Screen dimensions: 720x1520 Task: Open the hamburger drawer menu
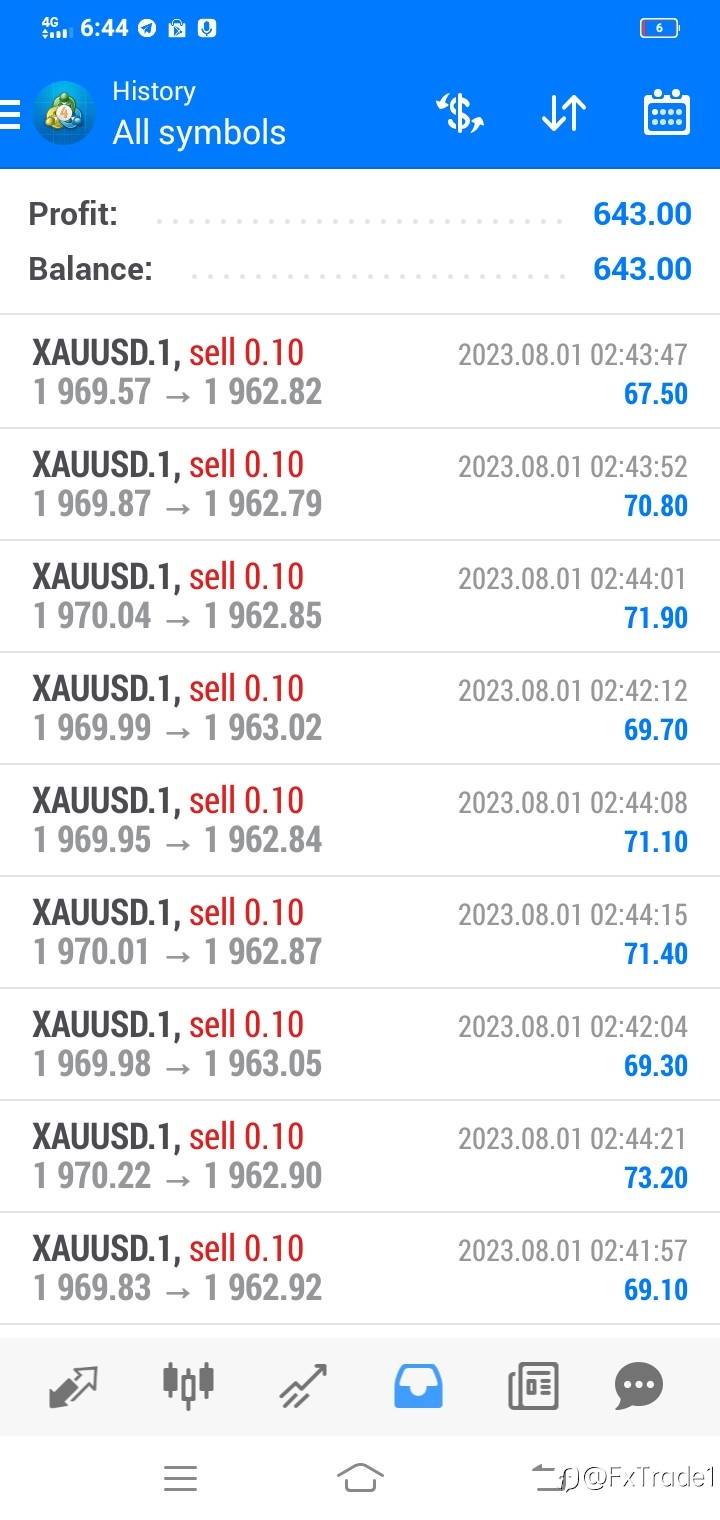(x=9, y=114)
